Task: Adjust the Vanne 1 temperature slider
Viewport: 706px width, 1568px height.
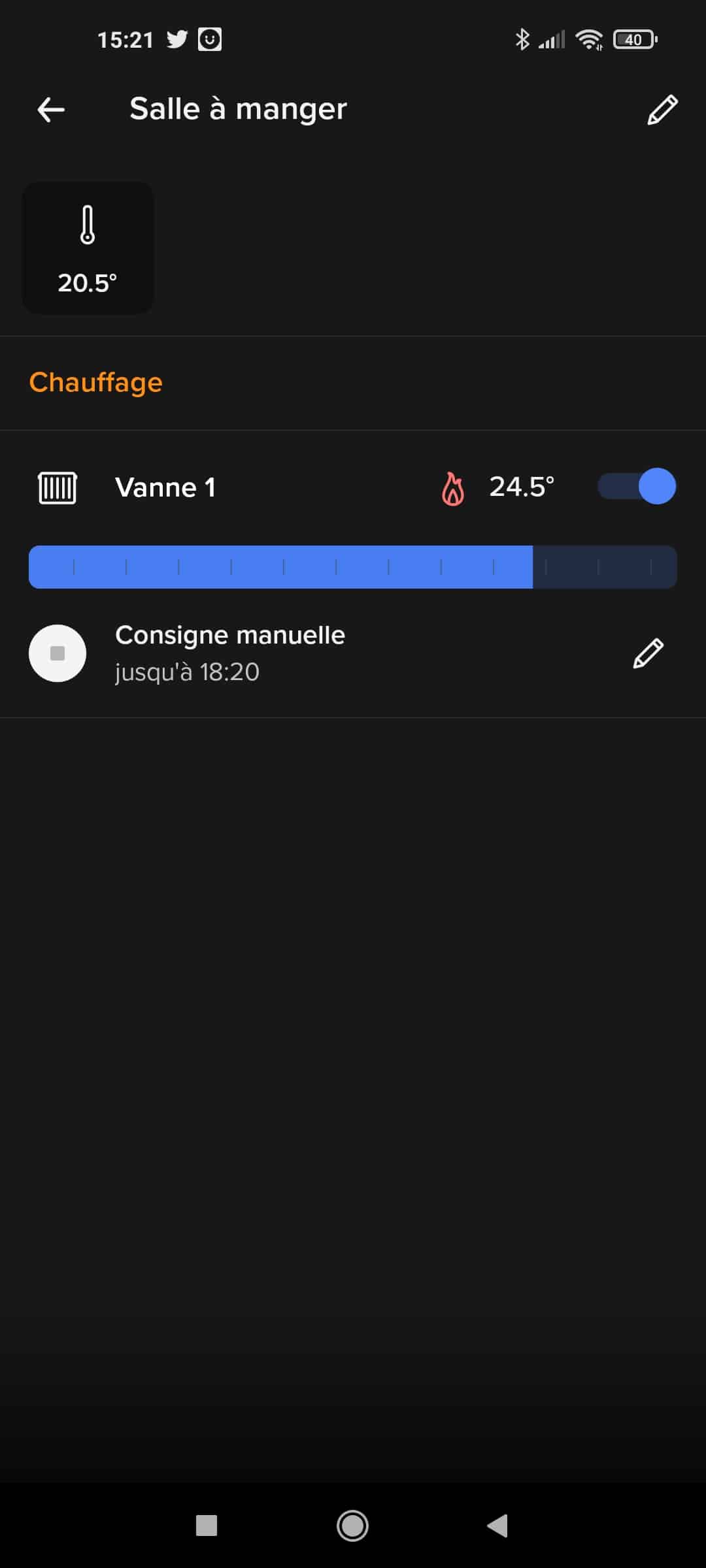Action: click(x=353, y=567)
